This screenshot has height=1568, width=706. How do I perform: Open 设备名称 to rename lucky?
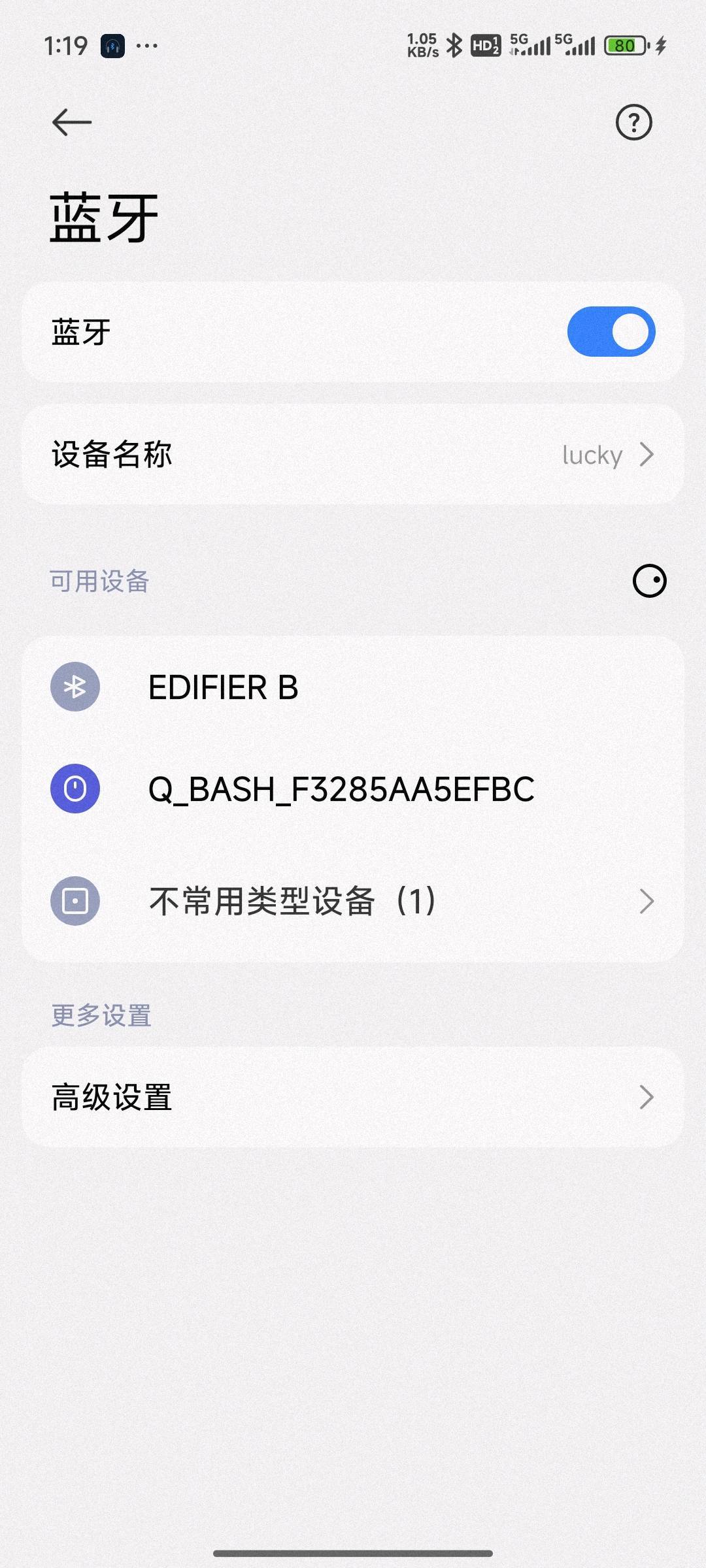tap(353, 455)
